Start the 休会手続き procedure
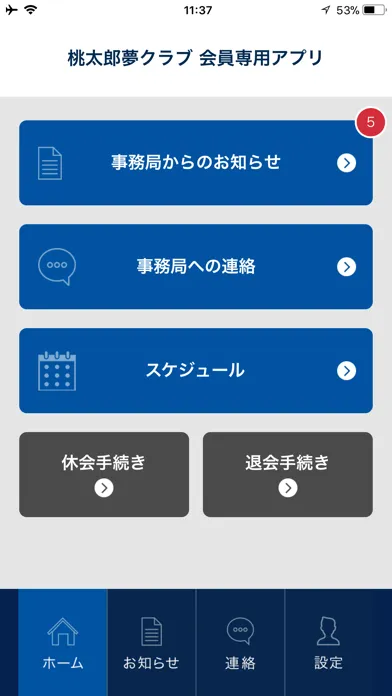The height and width of the screenshot is (696, 392). (x=104, y=475)
